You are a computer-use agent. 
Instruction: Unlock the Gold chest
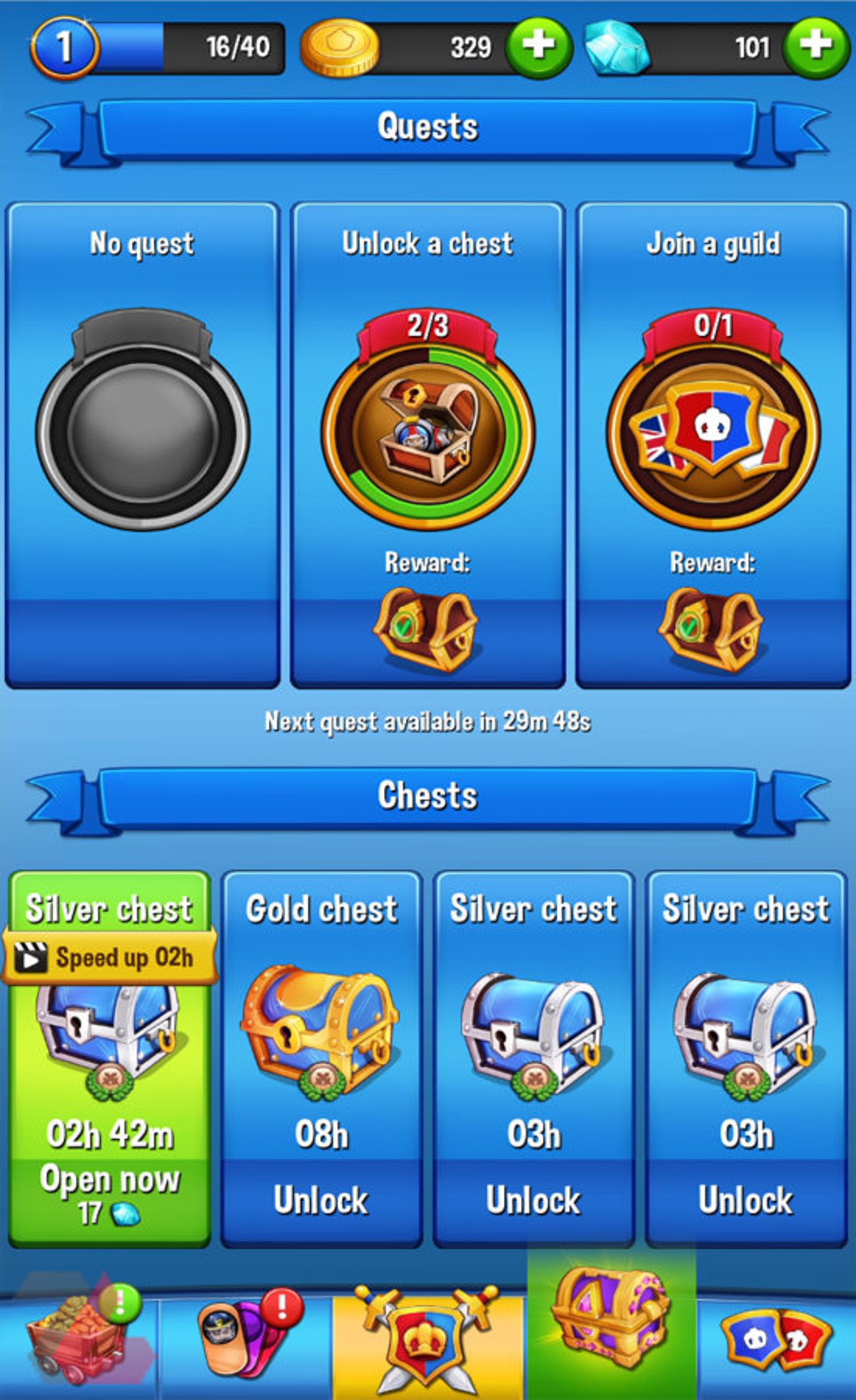[x=321, y=1199]
